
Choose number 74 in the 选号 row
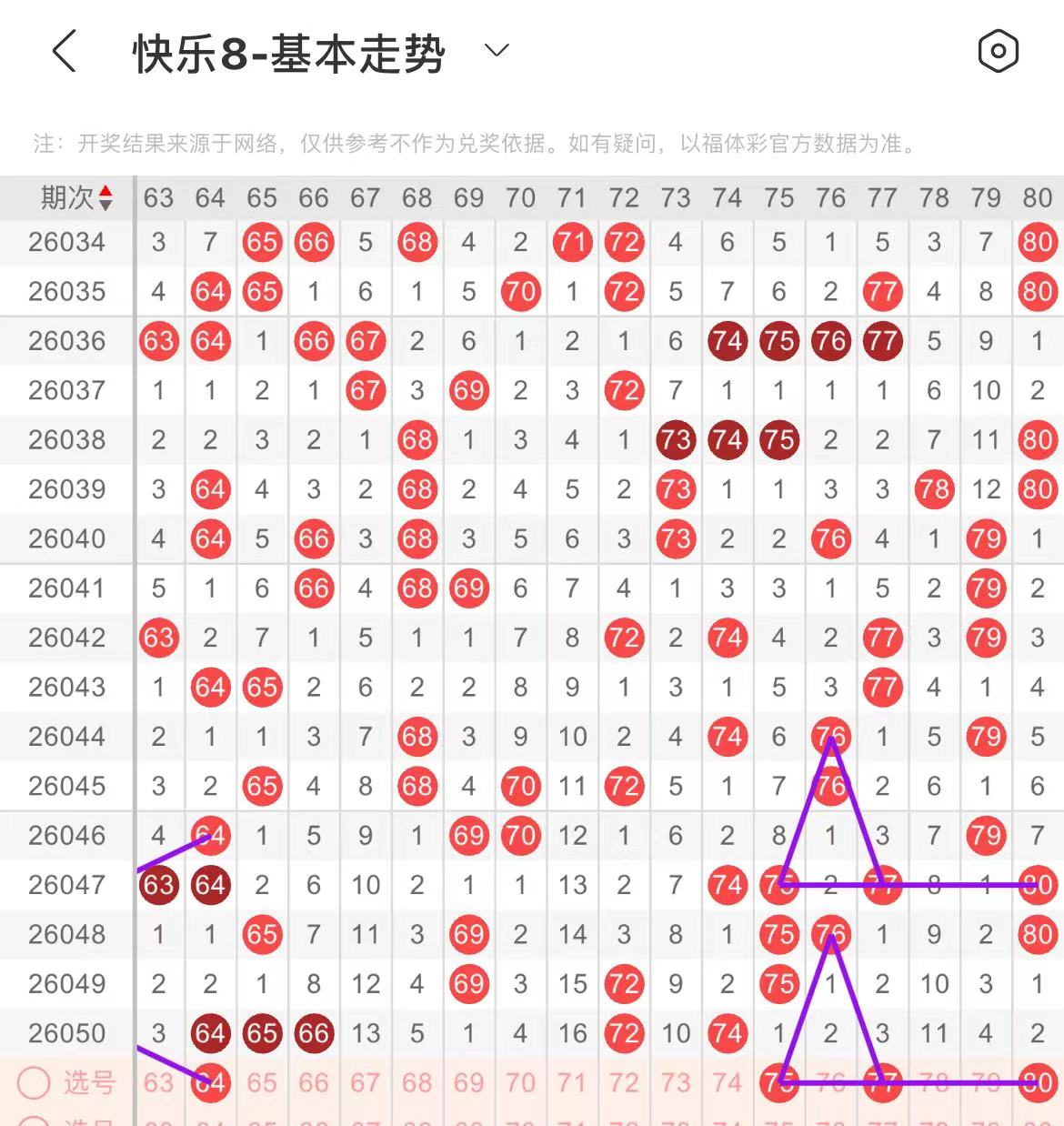728,1082
